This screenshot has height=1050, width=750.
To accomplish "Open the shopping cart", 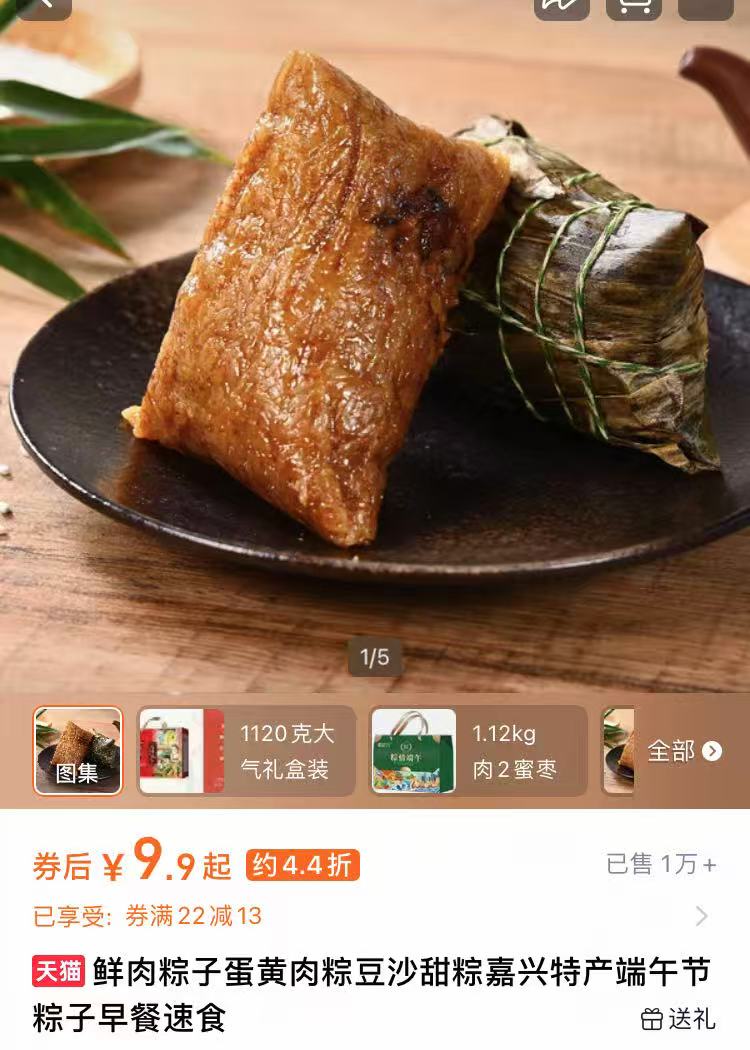I will 634,5.
